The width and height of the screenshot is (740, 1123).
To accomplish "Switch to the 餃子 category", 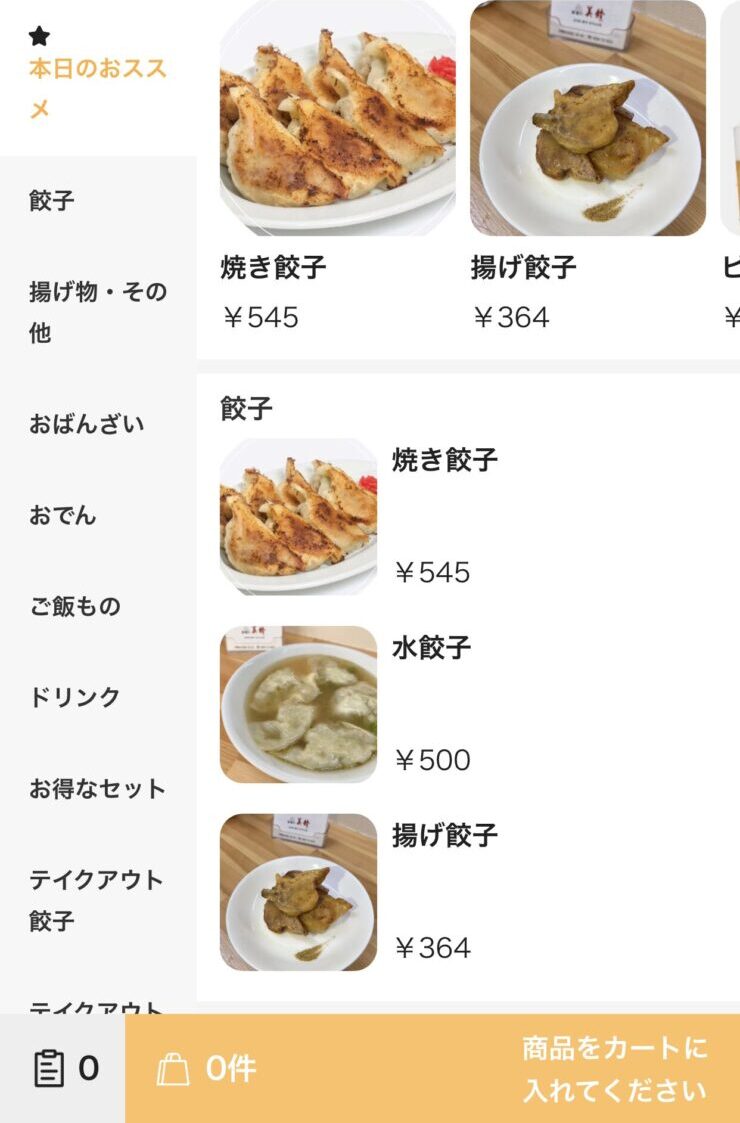I will point(98,201).
